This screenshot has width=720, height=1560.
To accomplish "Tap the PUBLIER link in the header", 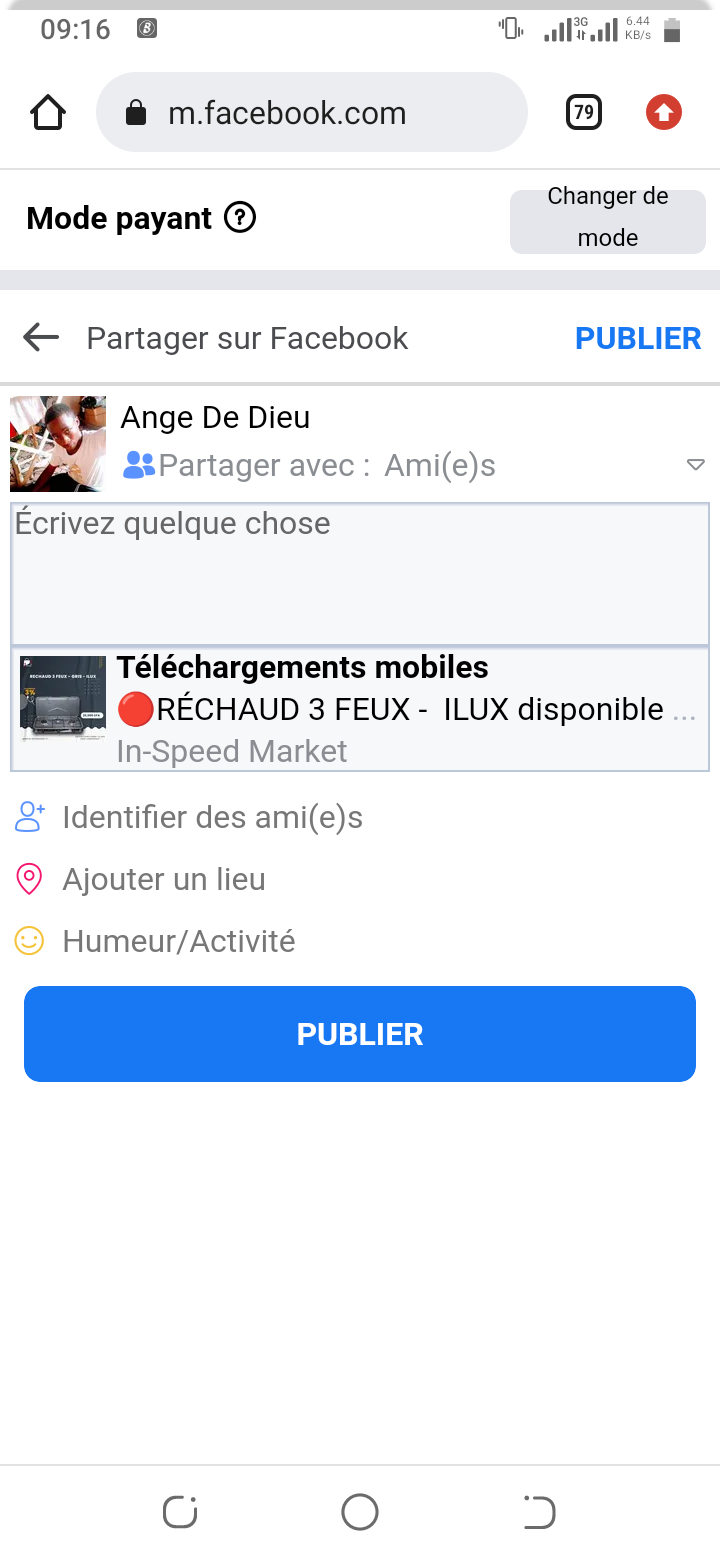I will coord(638,338).
